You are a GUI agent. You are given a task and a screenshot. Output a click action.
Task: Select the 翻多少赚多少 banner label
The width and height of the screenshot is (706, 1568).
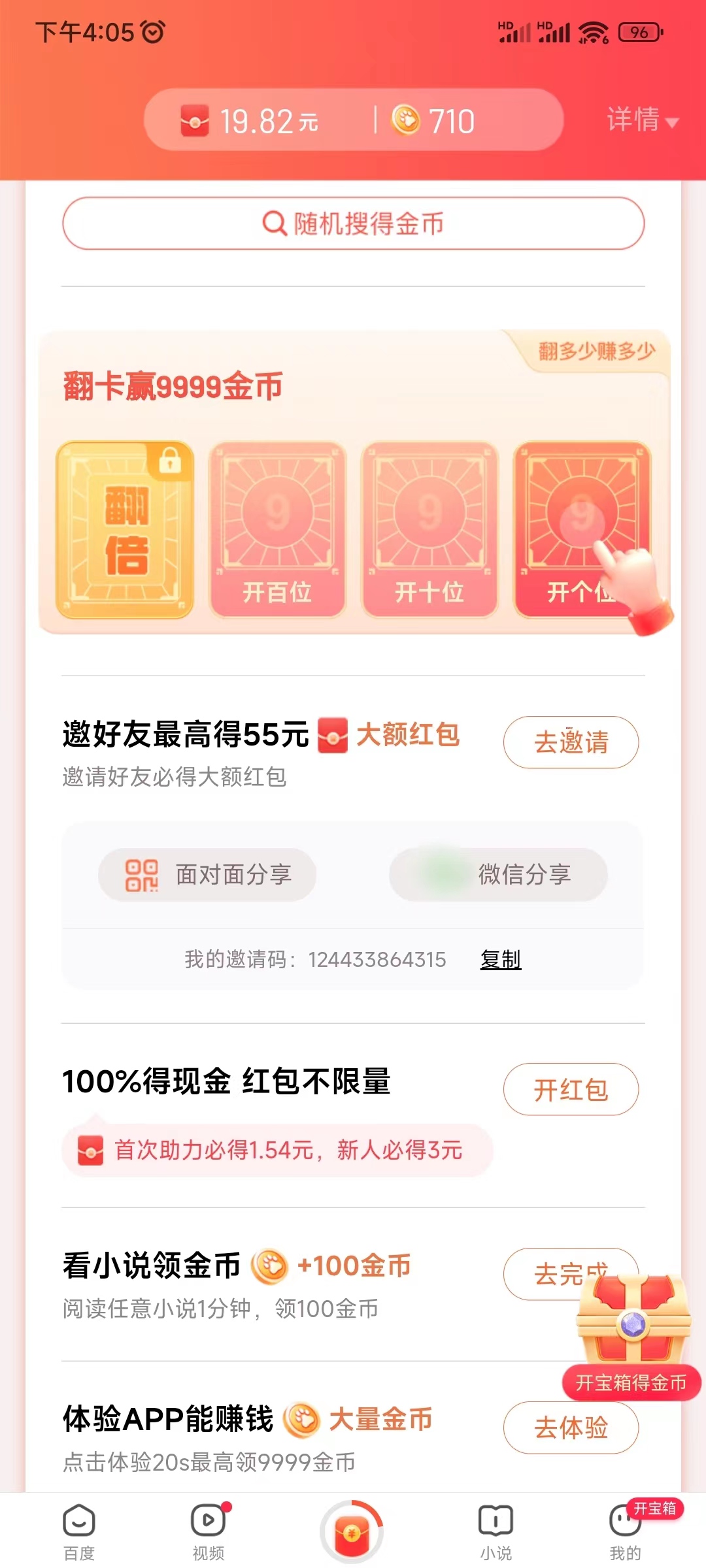598,350
